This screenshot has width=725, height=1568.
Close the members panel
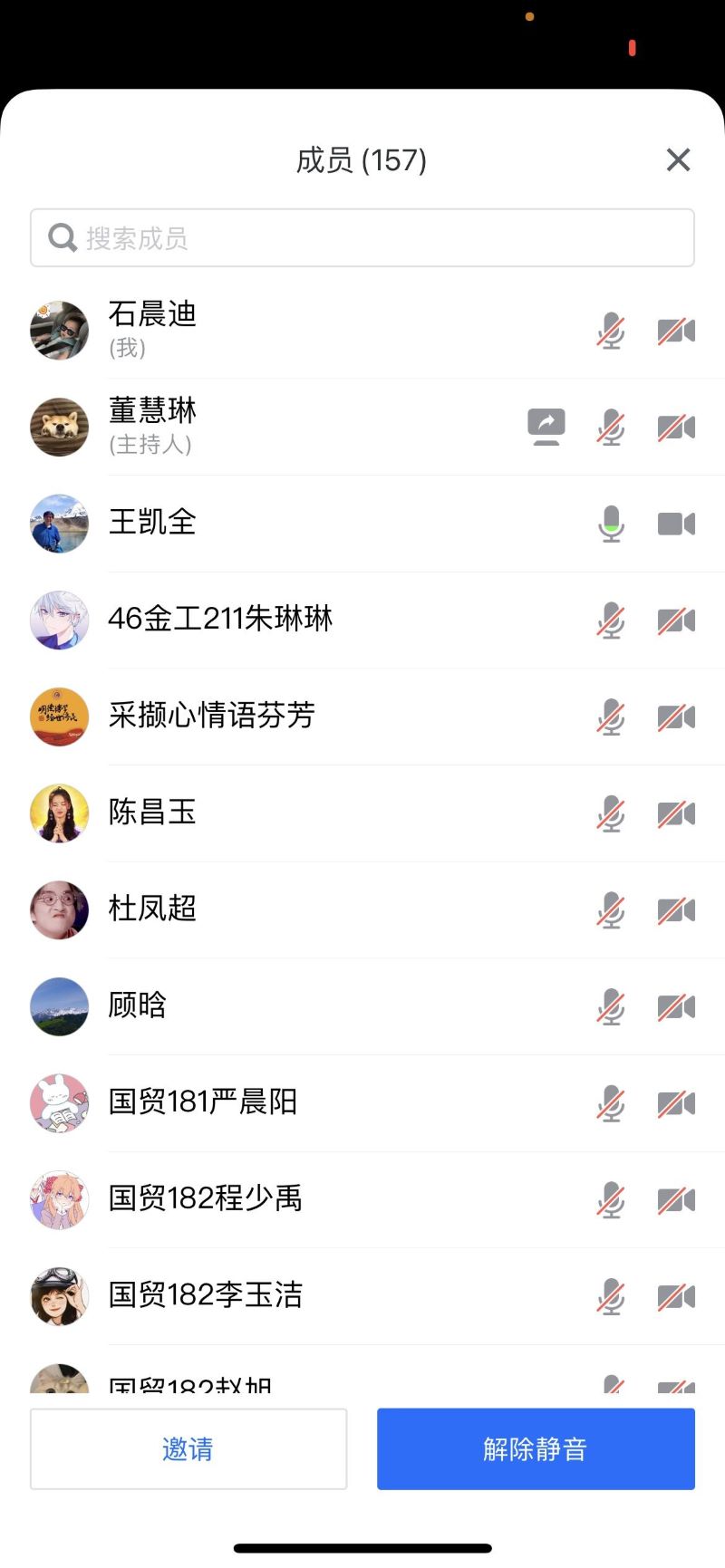(x=678, y=160)
